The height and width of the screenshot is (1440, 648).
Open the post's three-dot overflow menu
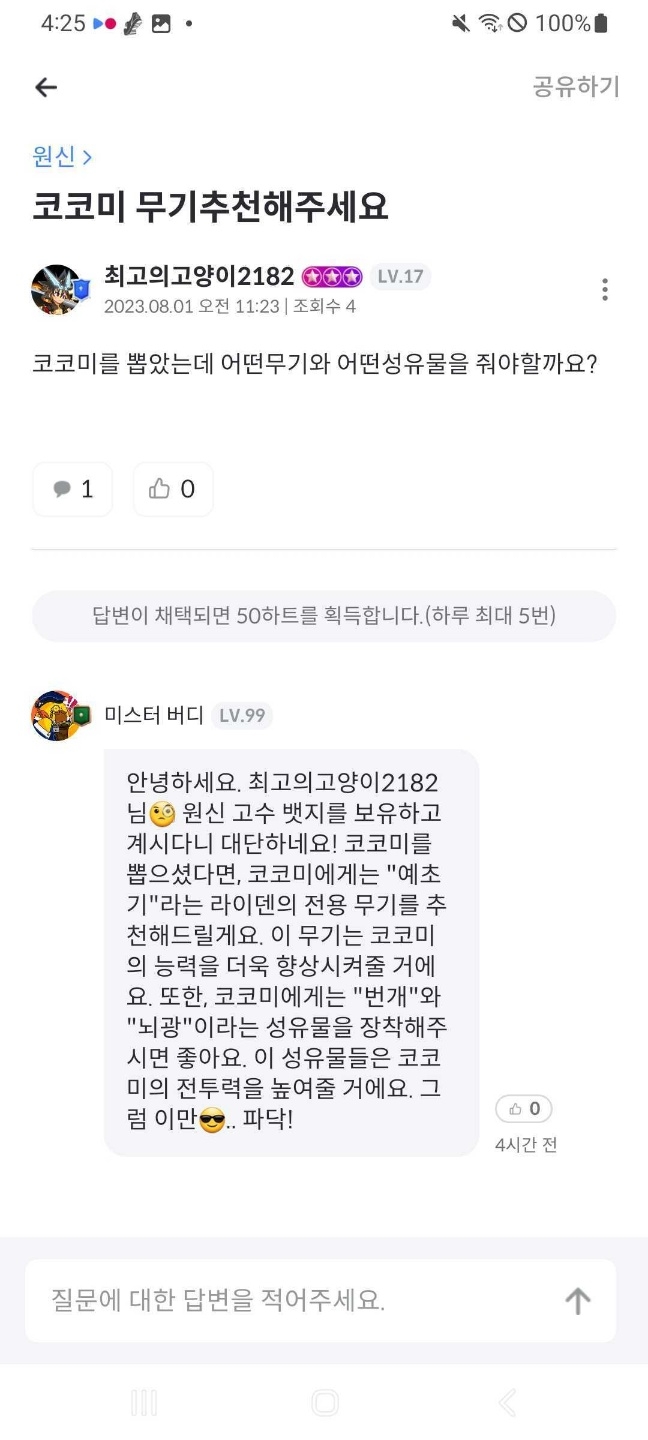(604, 290)
